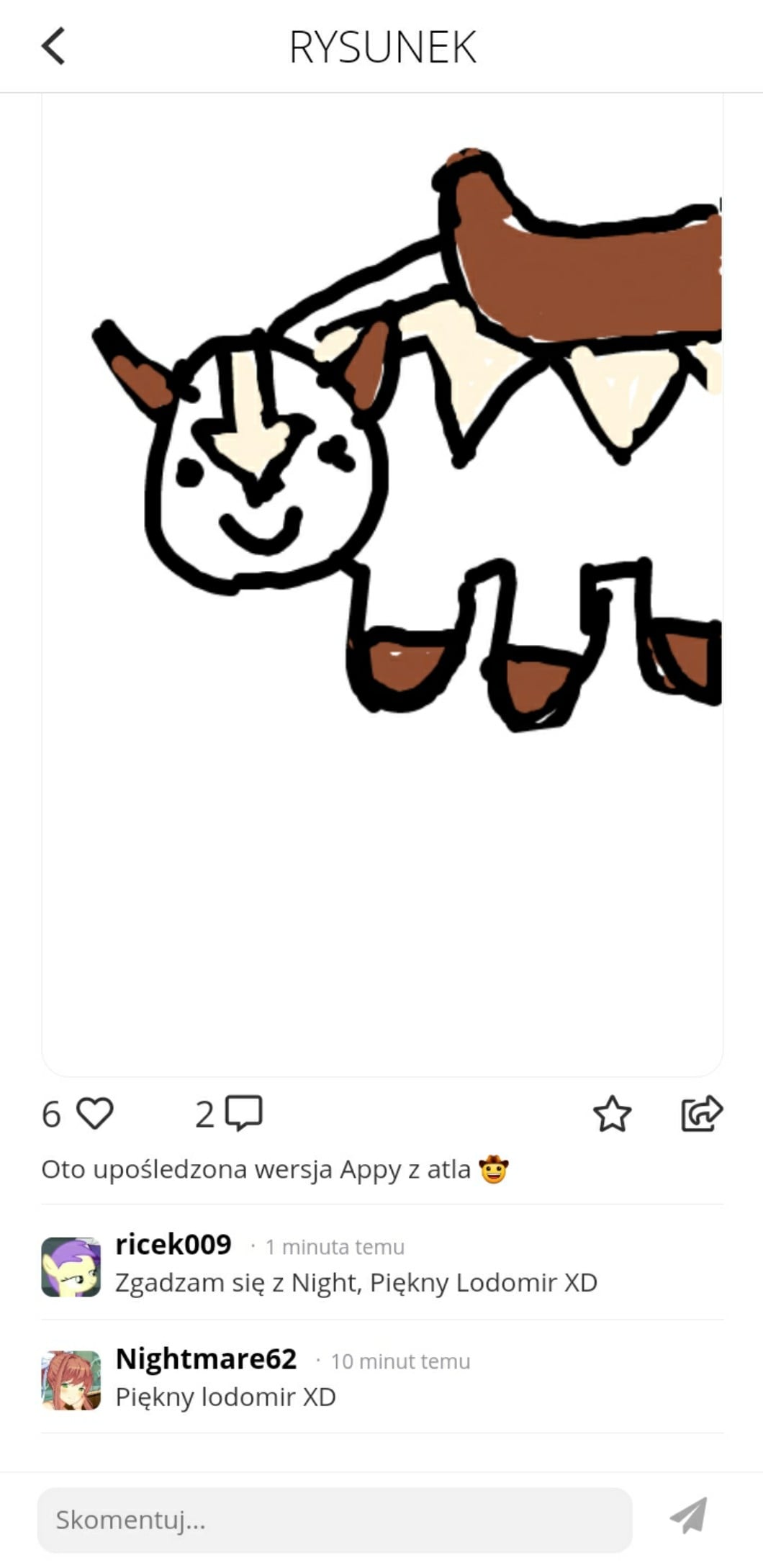Open ricek009's profile avatar
Viewport: 763px width, 1568px height.
(71, 1267)
